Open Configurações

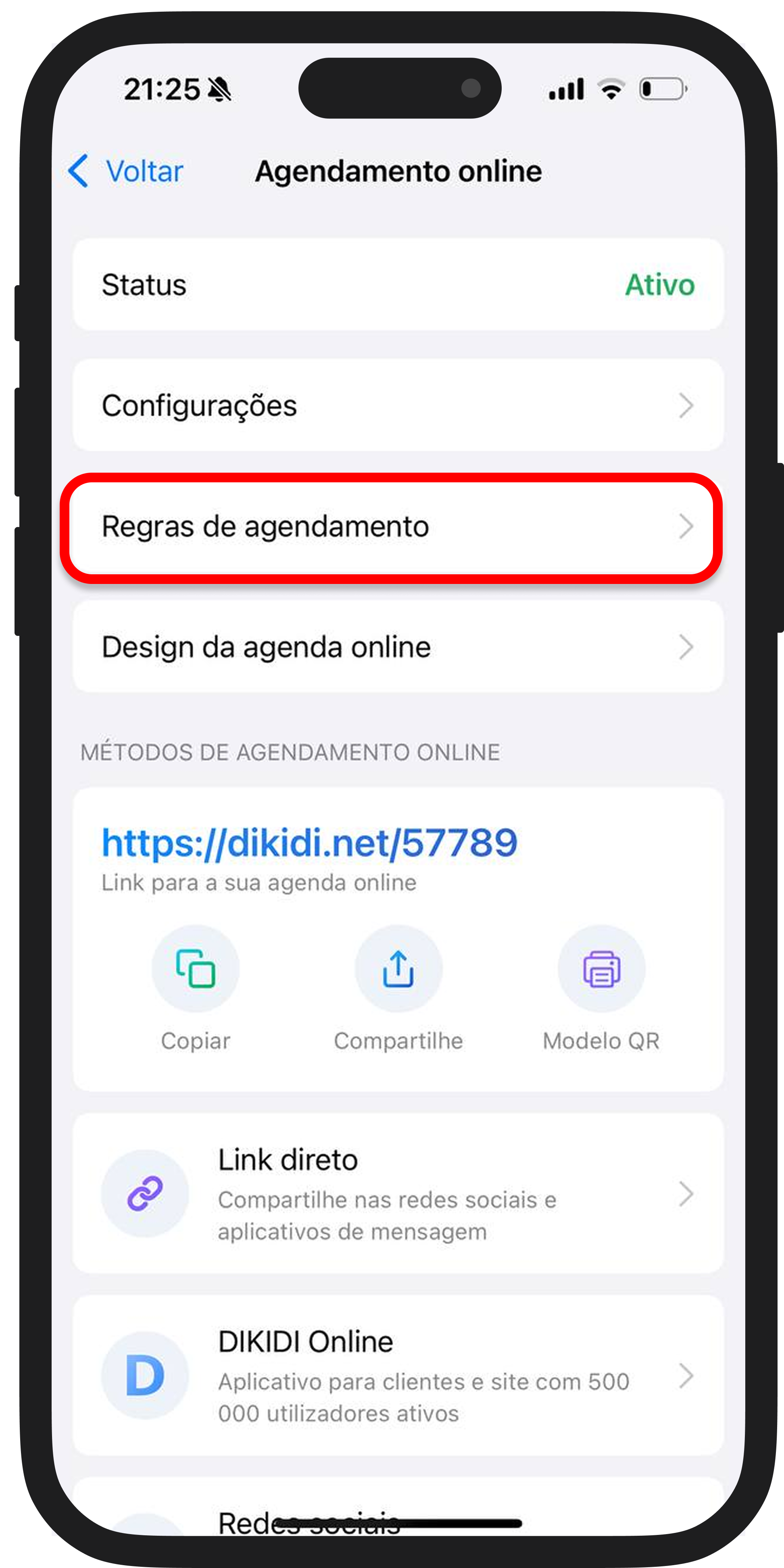[398, 405]
